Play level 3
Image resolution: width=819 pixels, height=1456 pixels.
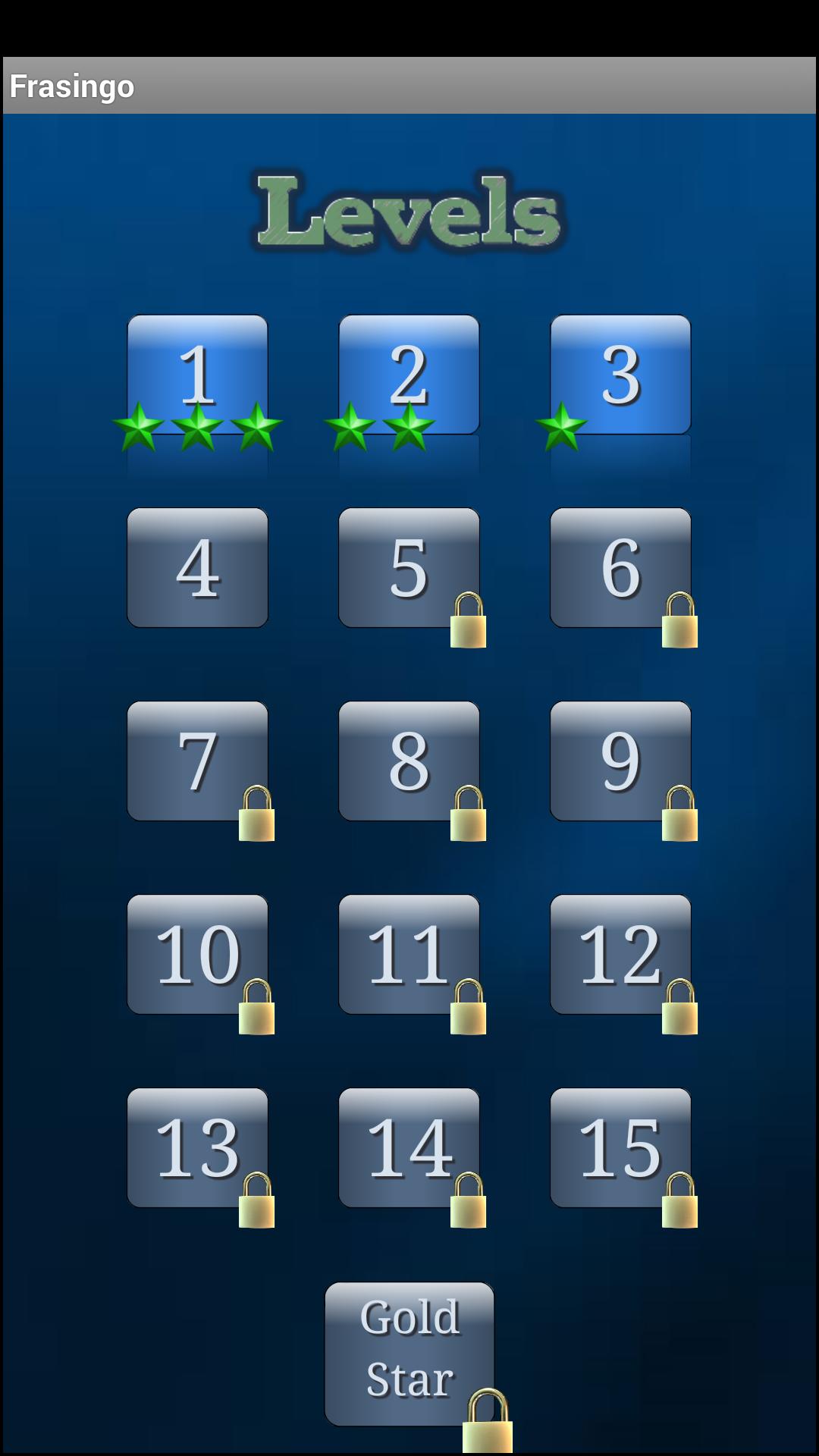click(620, 375)
